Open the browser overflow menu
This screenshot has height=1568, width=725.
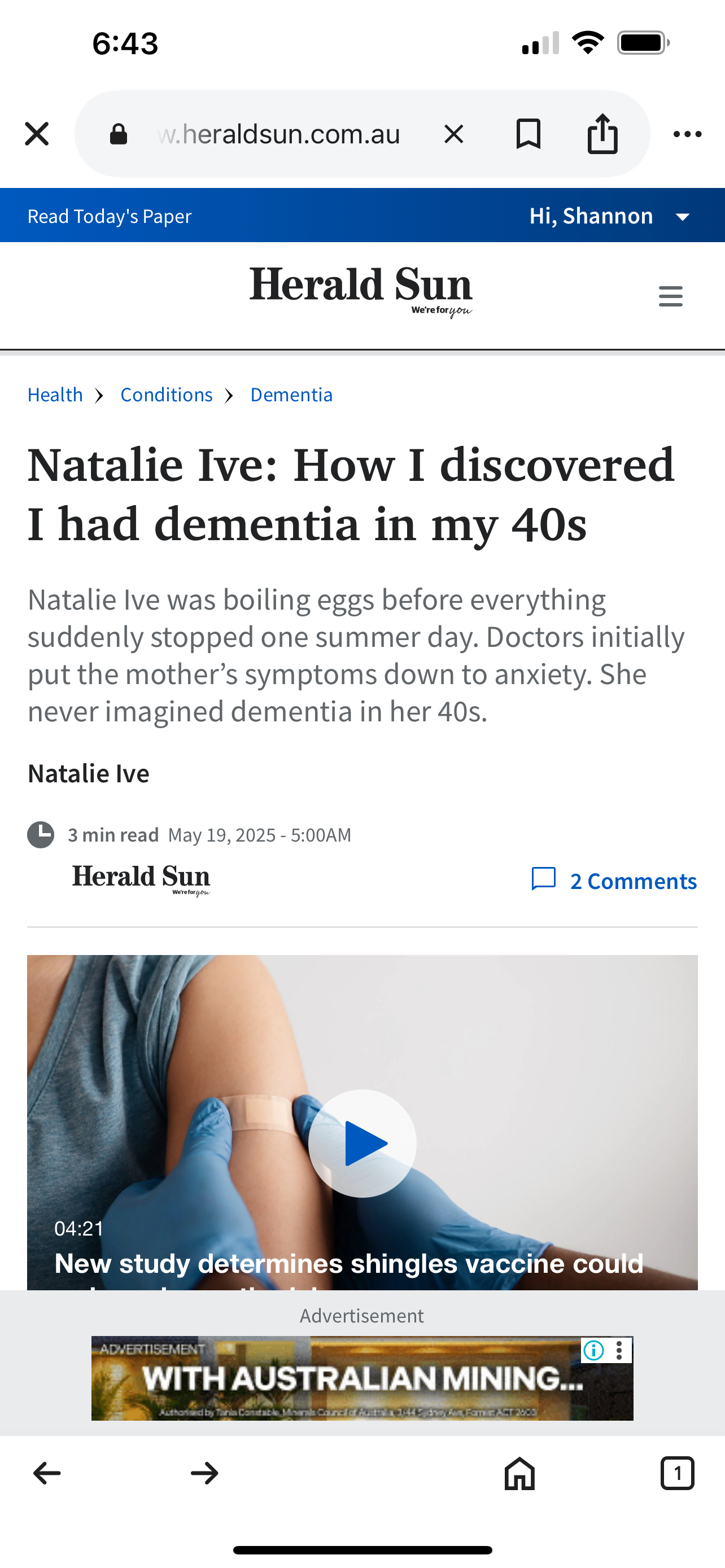point(687,134)
